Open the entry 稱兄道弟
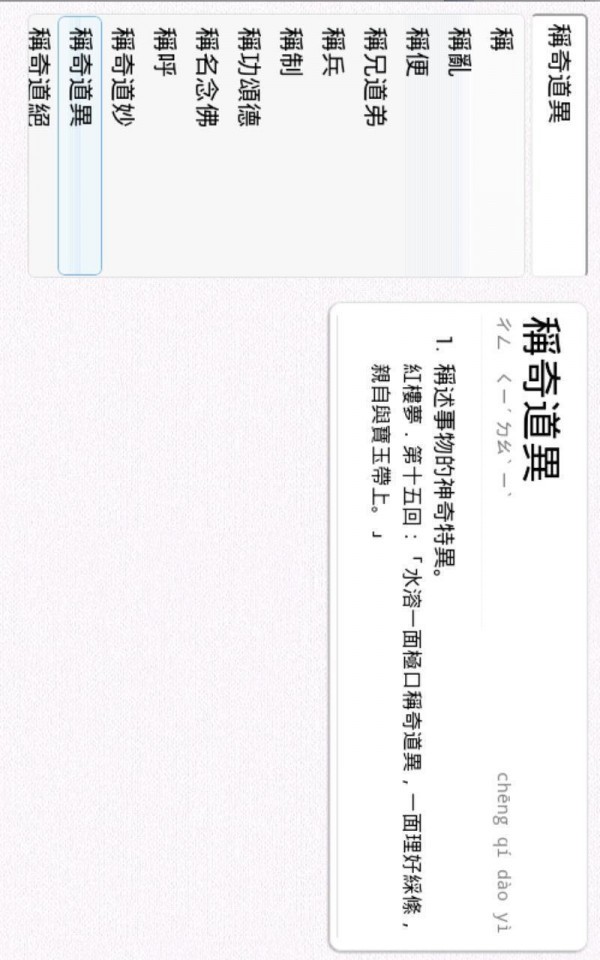The height and width of the screenshot is (960, 600). (374, 145)
